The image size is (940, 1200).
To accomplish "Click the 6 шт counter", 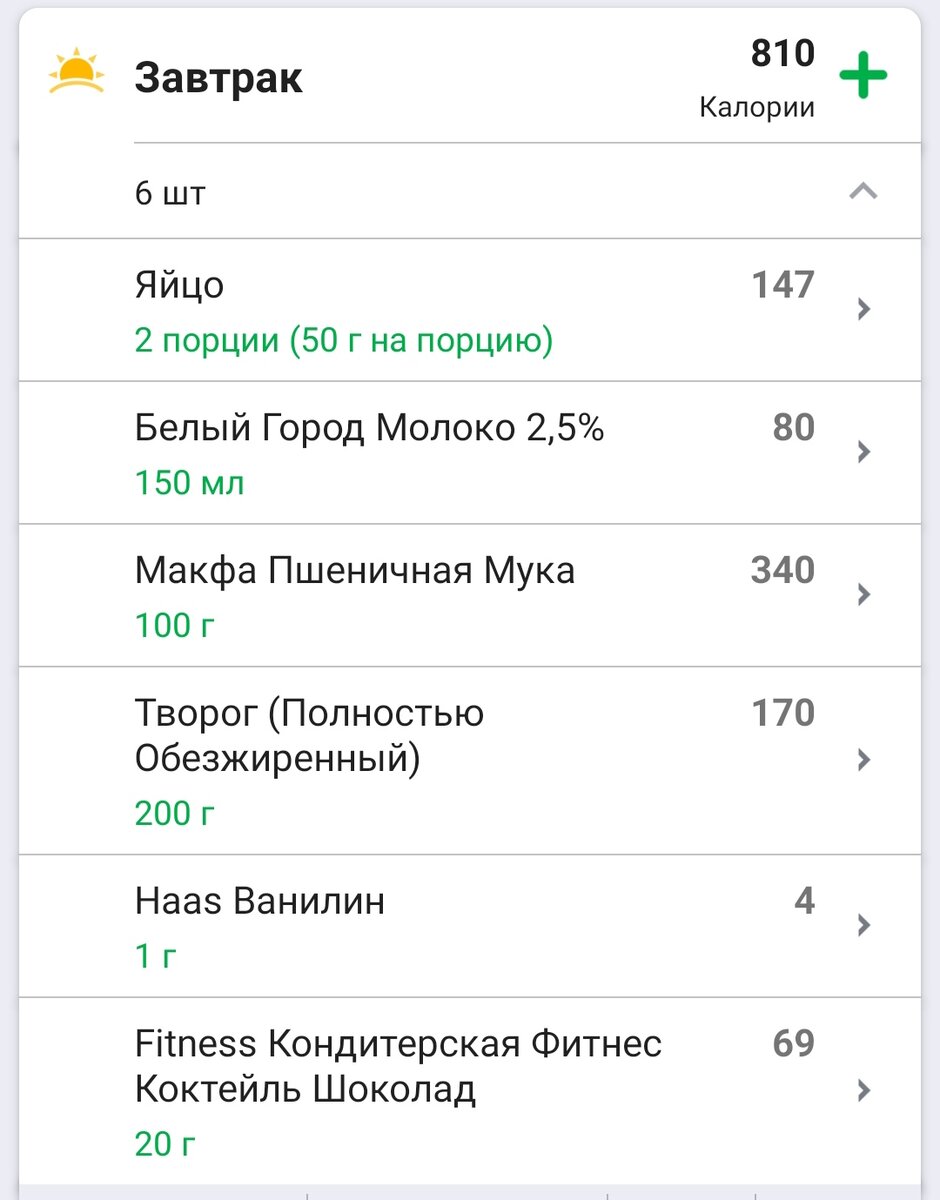I will pos(170,192).
